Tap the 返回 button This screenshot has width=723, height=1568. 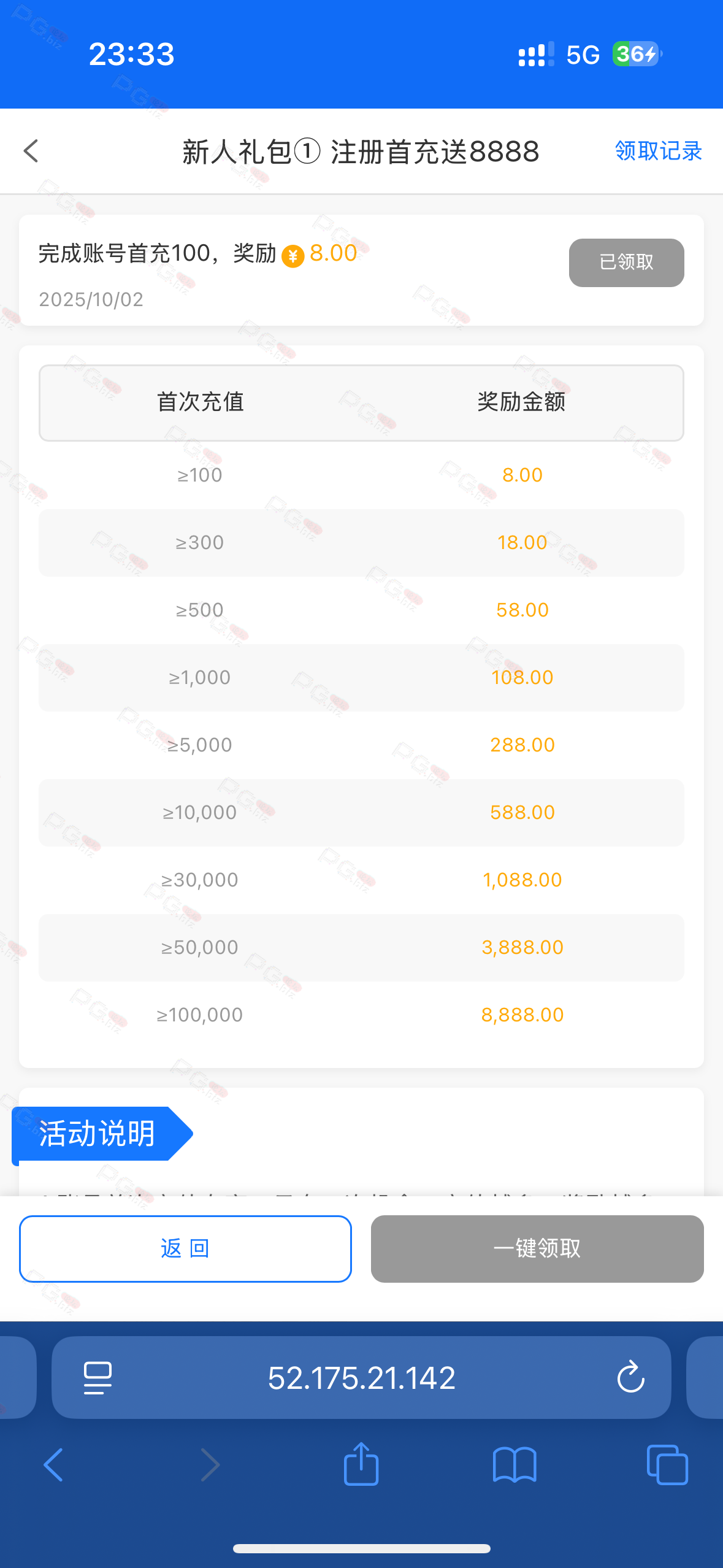pyautogui.click(x=185, y=1248)
